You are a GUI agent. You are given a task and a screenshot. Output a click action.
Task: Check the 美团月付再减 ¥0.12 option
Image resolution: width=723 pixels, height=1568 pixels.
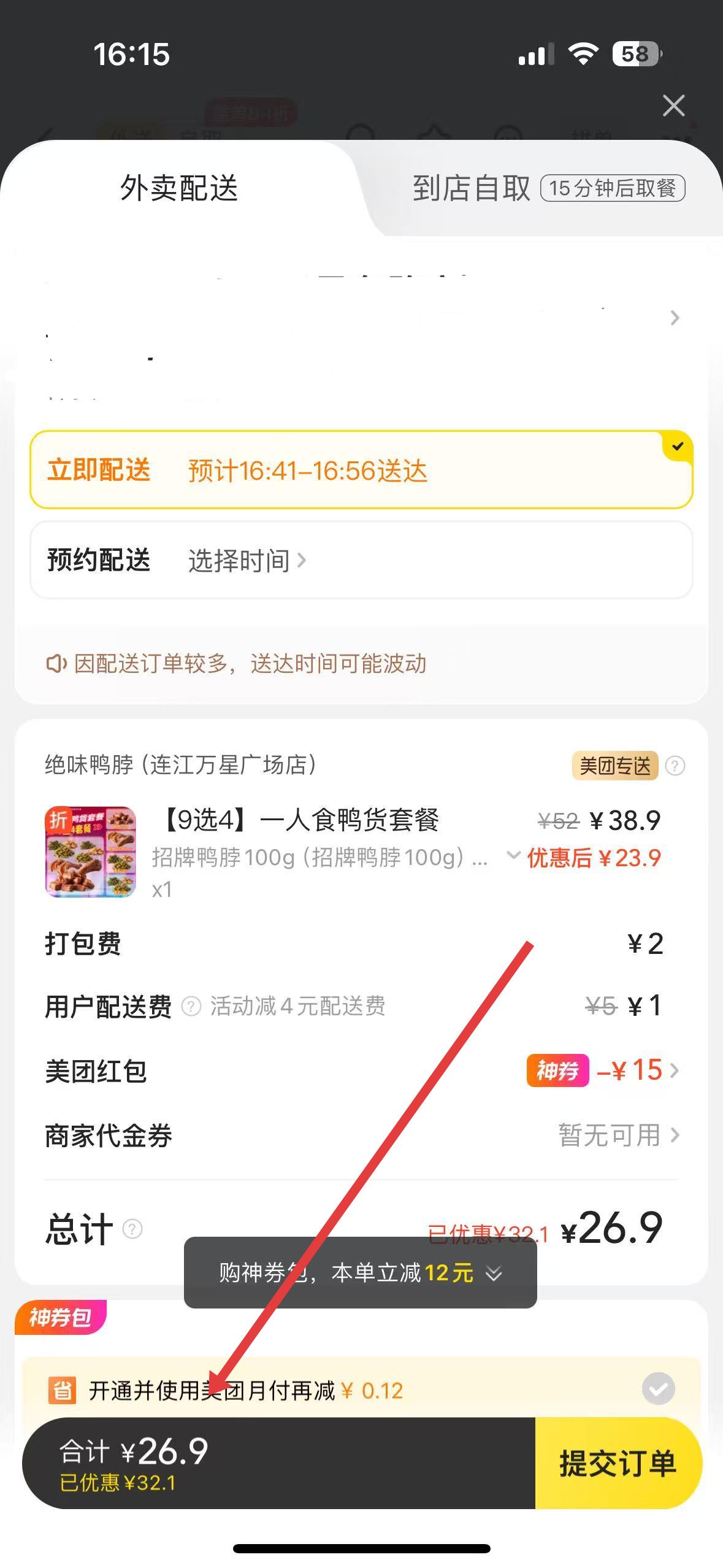point(658,1389)
